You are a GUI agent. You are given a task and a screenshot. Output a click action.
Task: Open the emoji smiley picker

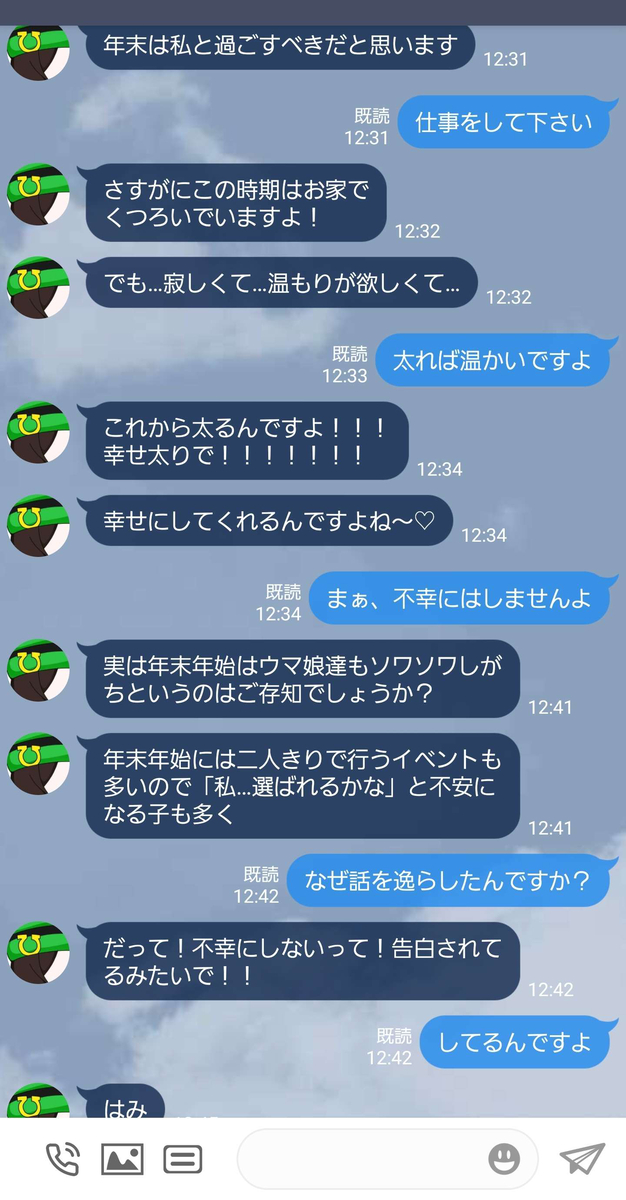pyautogui.click(x=504, y=1159)
